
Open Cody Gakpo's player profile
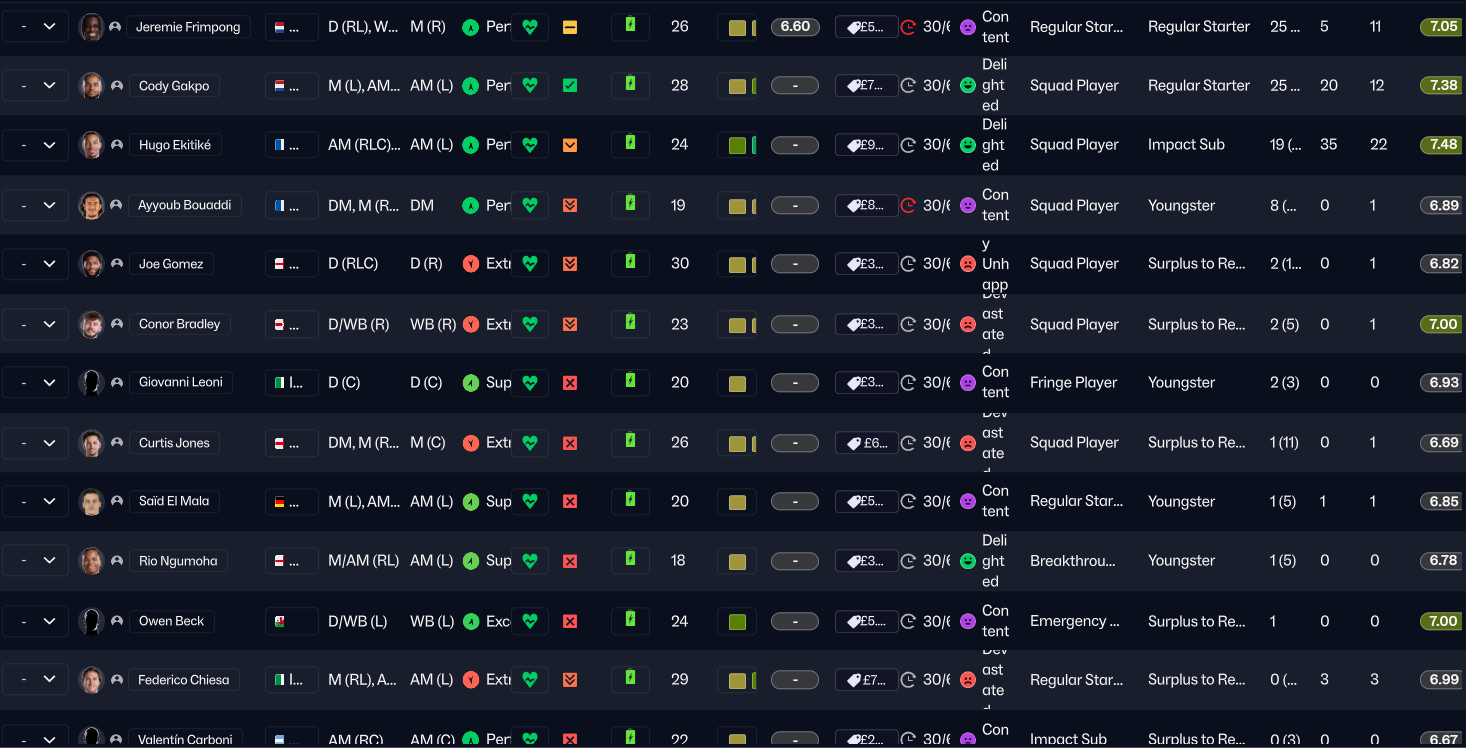pos(174,86)
